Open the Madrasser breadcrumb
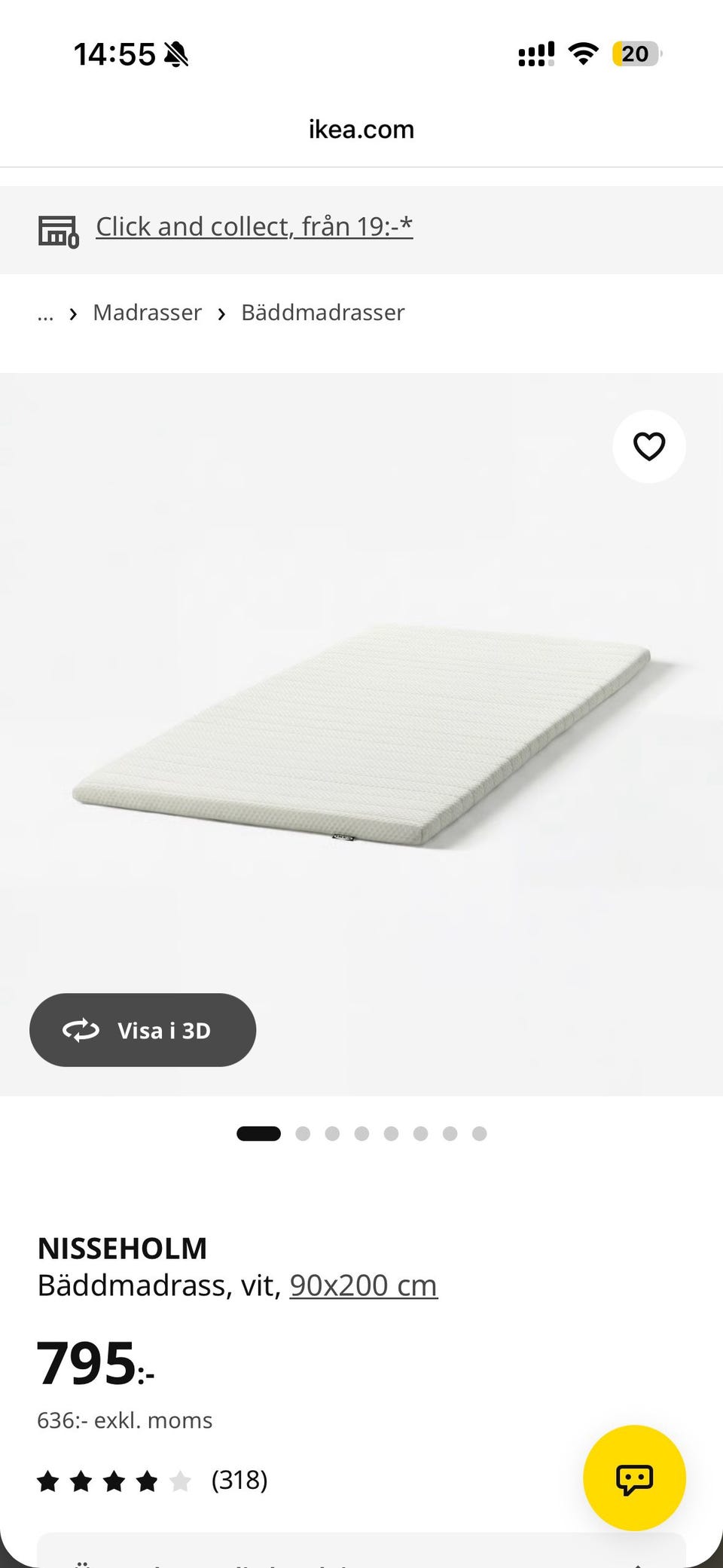723x1568 pixels. pyautogui.click(x=147, y=313)
